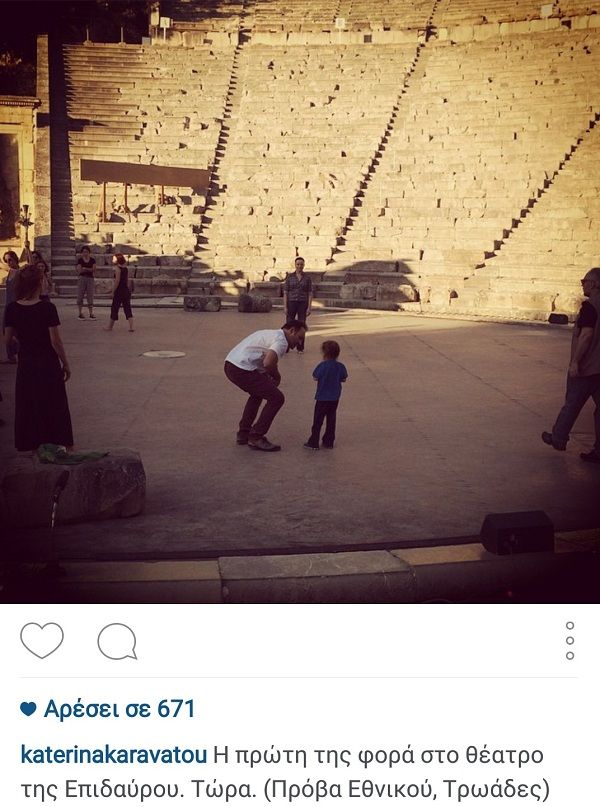Screen dimensions: 600x807
Task: Open the three-dot post options menu
Action: (x=570, y=641)
